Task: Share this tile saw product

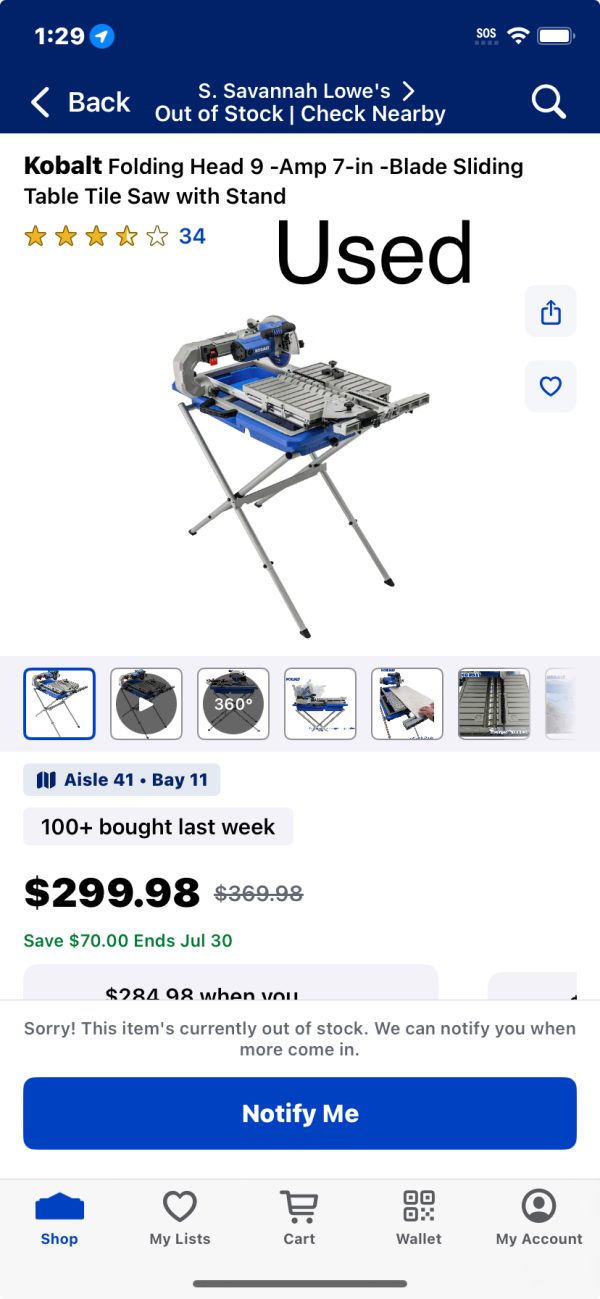Action: point(551,312)
